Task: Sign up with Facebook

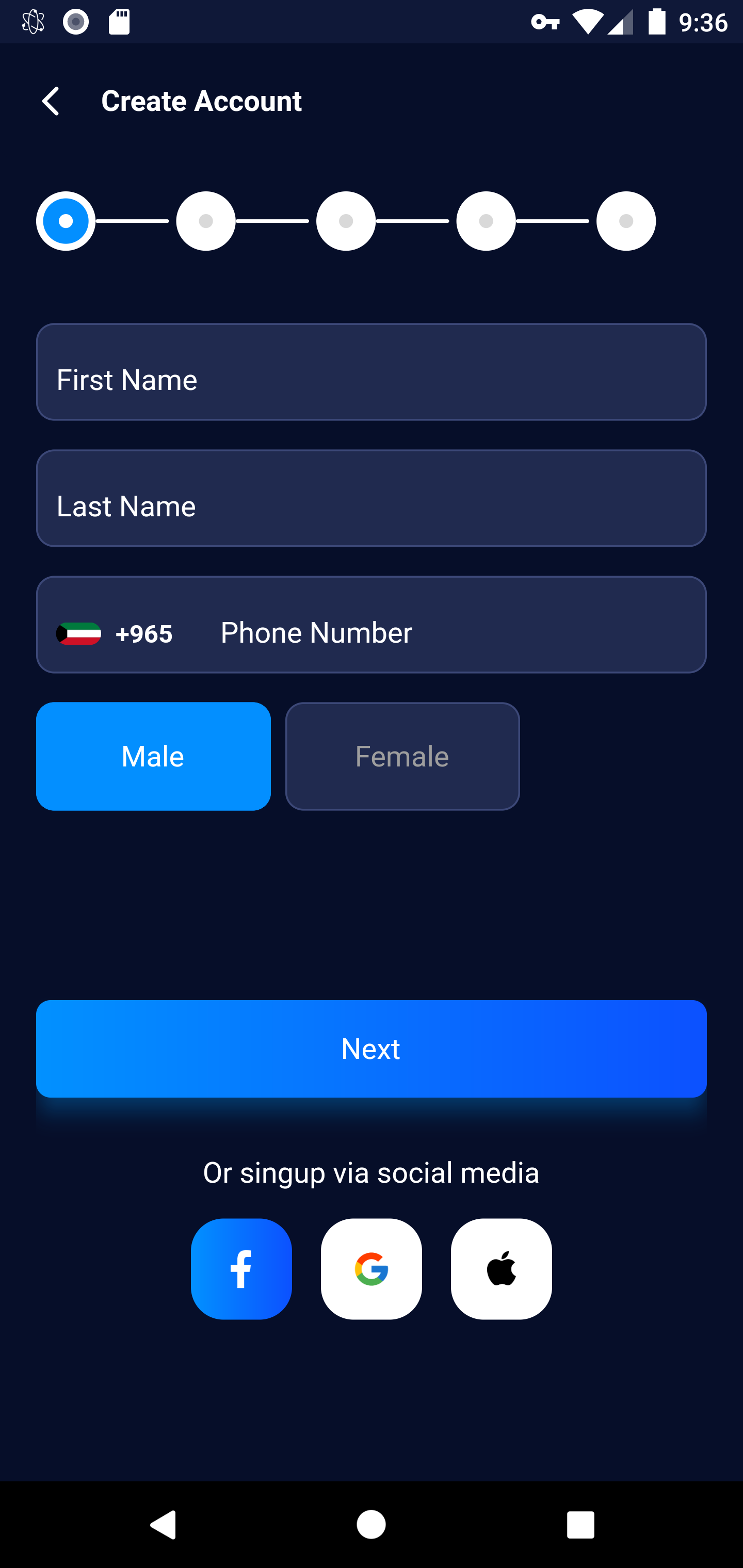Action: (x=241, y=1269)
